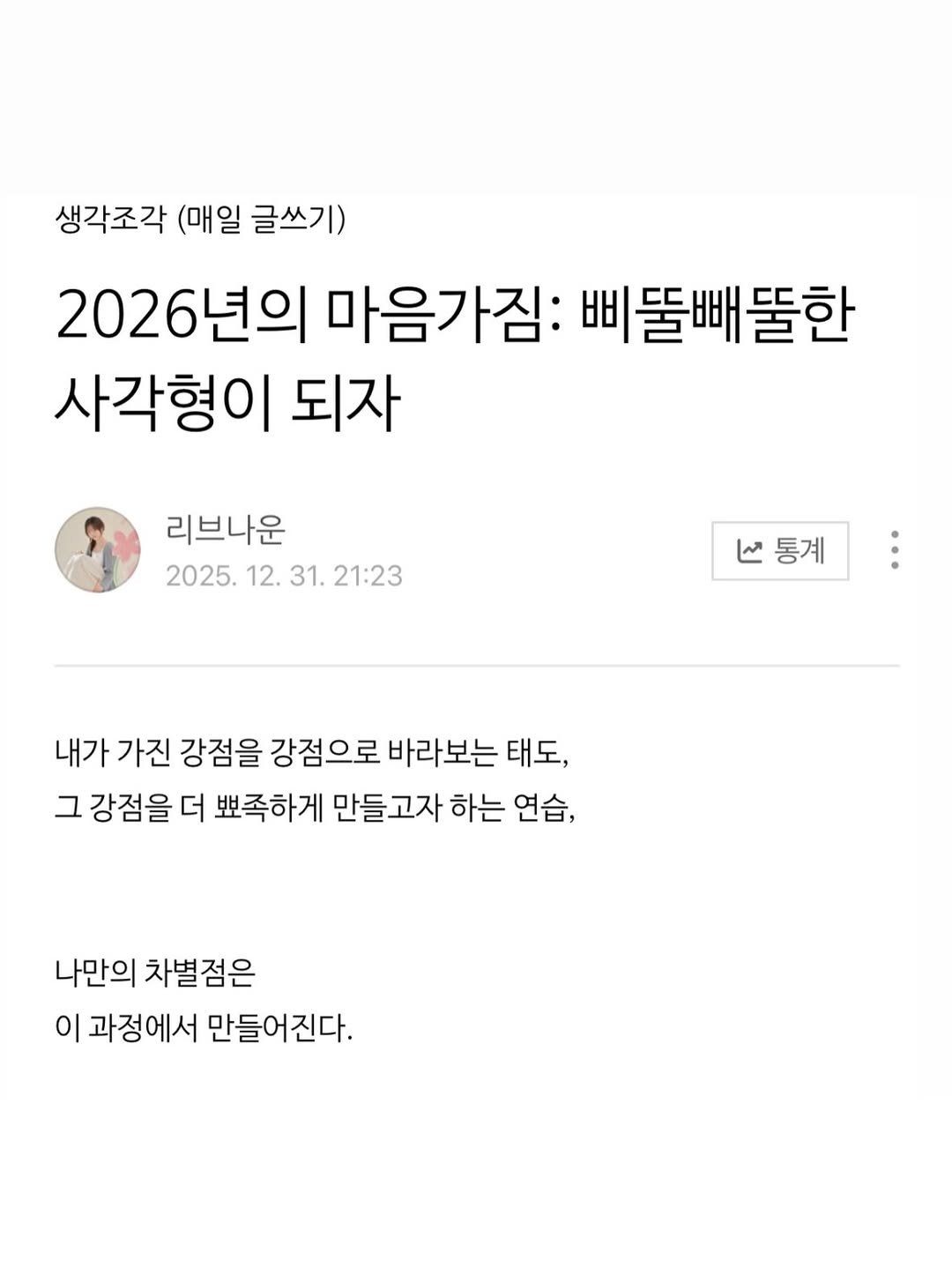952x1268 pixels.
Task: Click the line-chart icon inside the 통계 button
Action: pos(750,550)
